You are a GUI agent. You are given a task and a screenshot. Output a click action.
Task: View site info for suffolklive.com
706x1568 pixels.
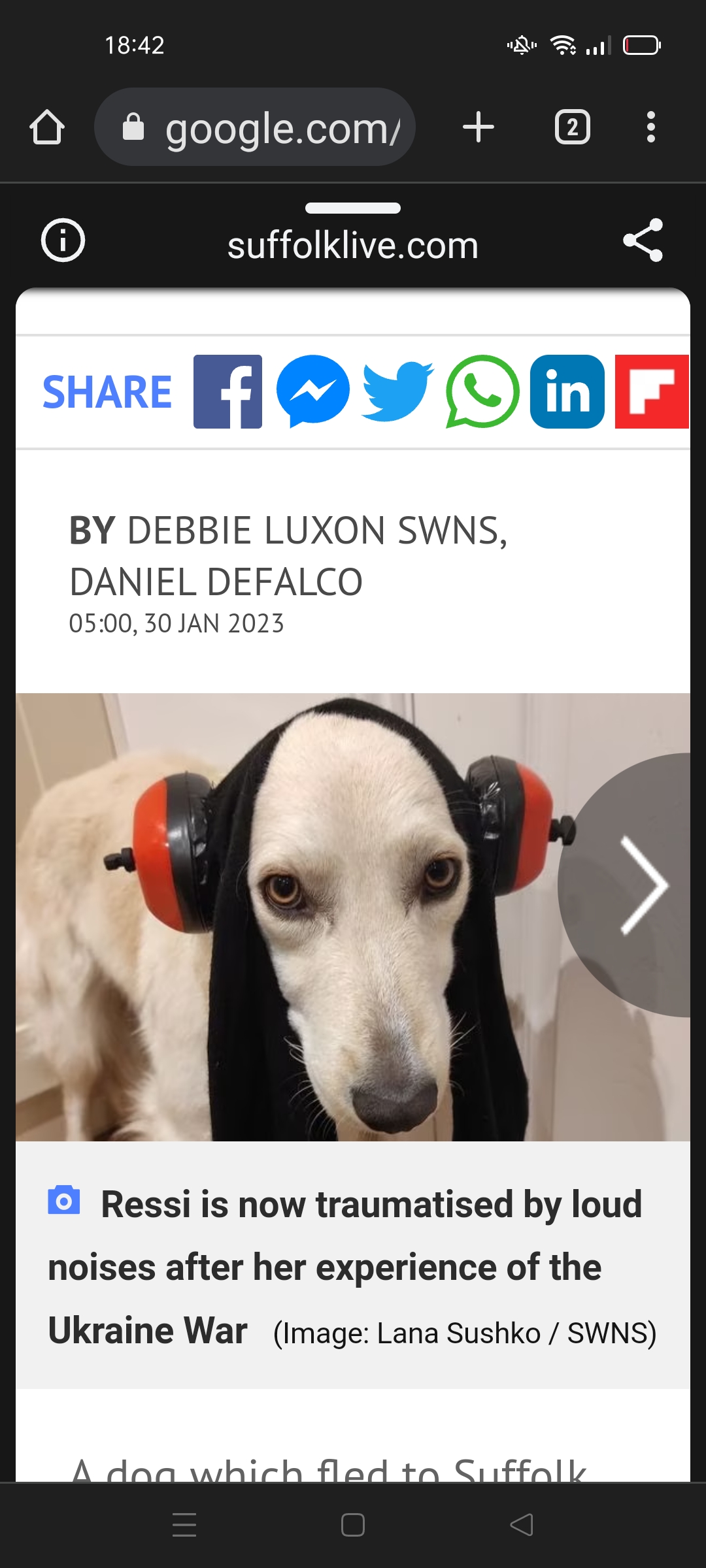(x=63, y=240)
